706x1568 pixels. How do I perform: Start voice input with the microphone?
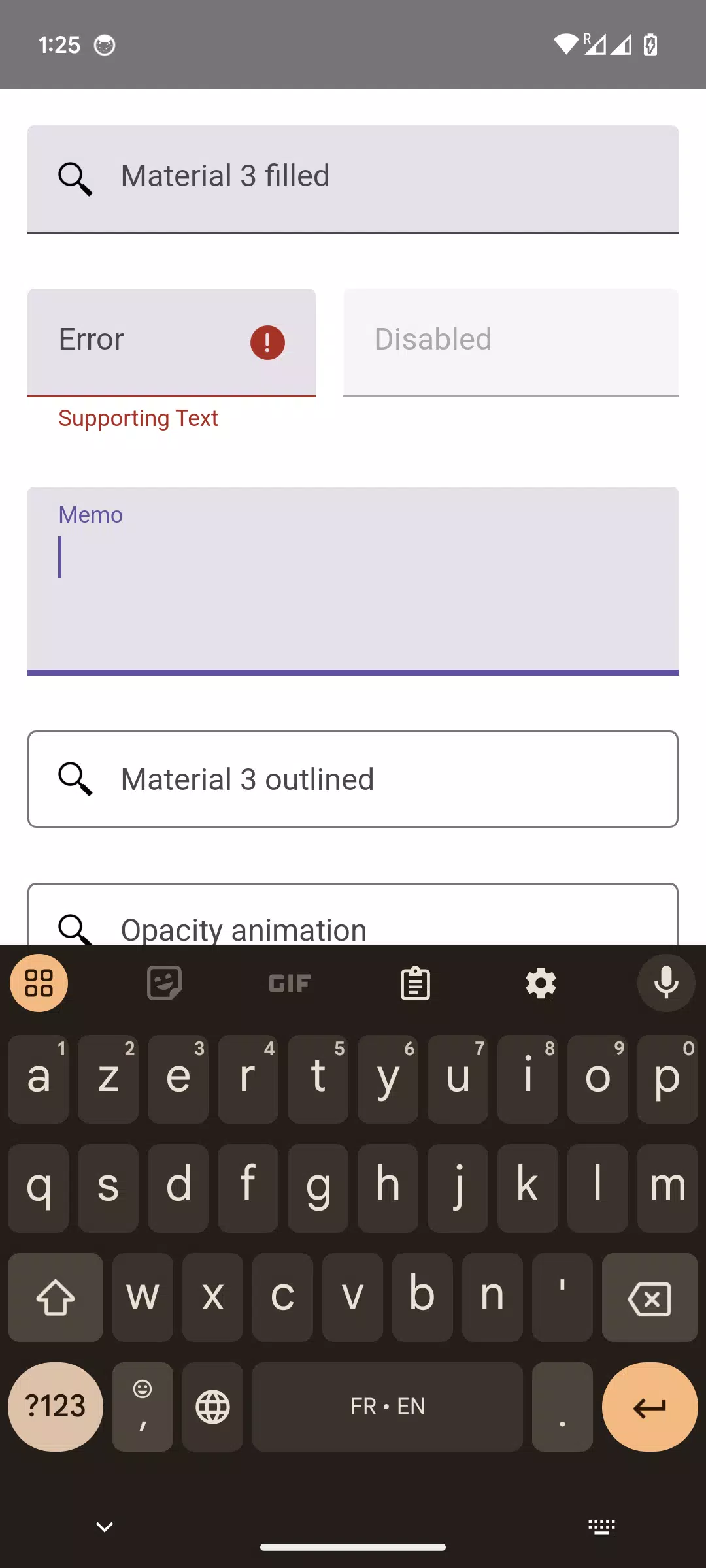[x=666, y=983]
